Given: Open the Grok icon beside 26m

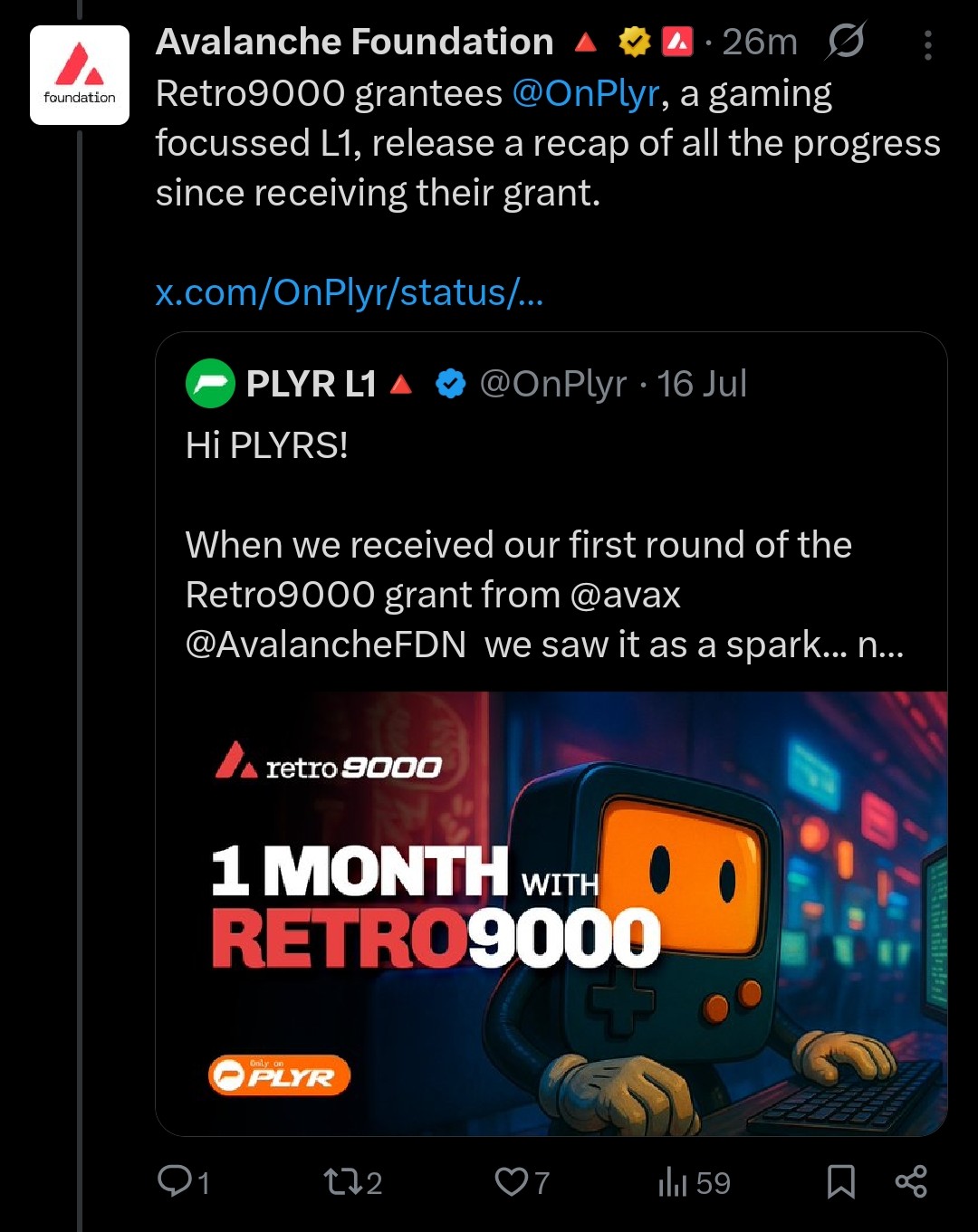Looking at the screenshot, I should coord(846,42).
